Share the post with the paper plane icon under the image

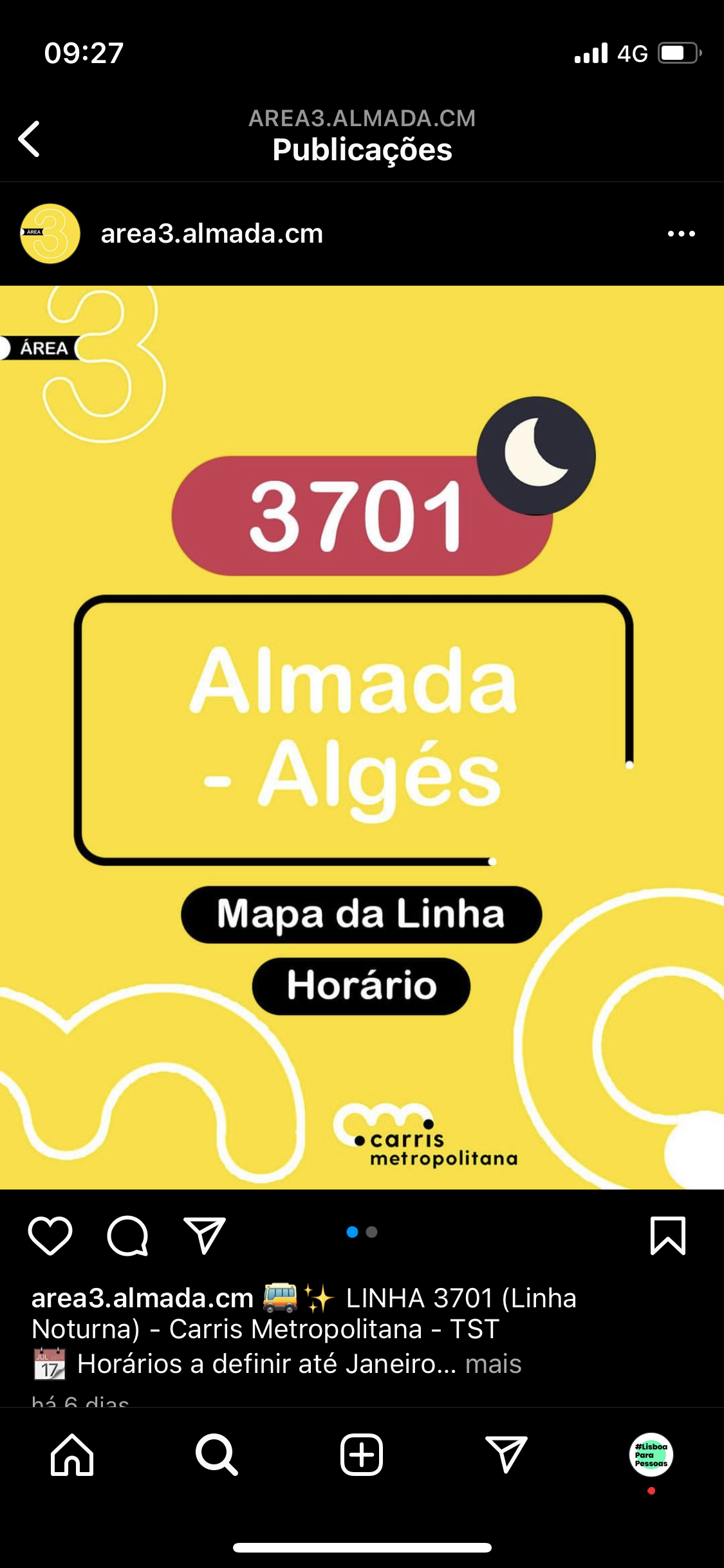tap(205, 1235)
